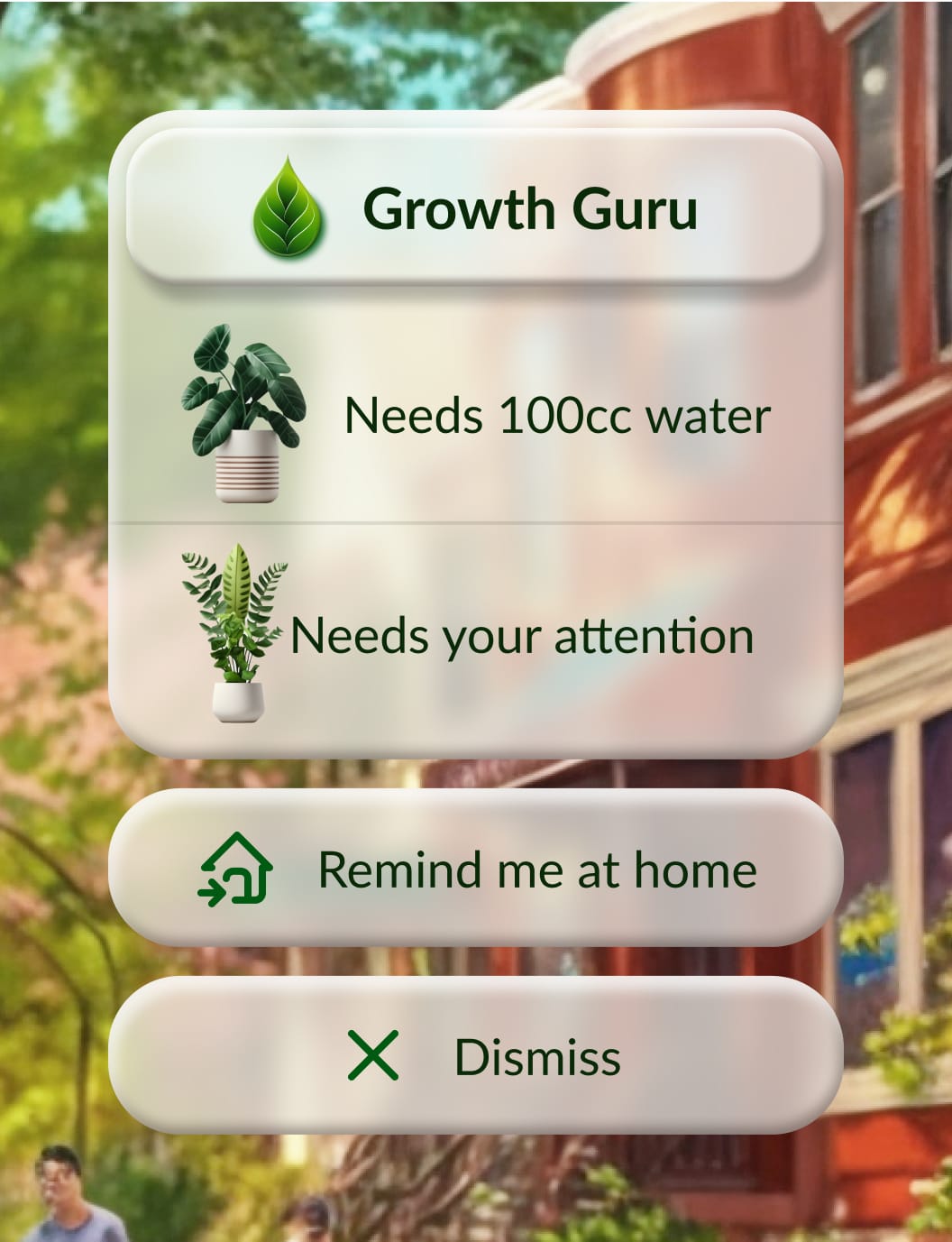Expand the attention-needed plant entry
Image resolution: width=952 pixels, height=1242 pixels.
click(478, 636)
